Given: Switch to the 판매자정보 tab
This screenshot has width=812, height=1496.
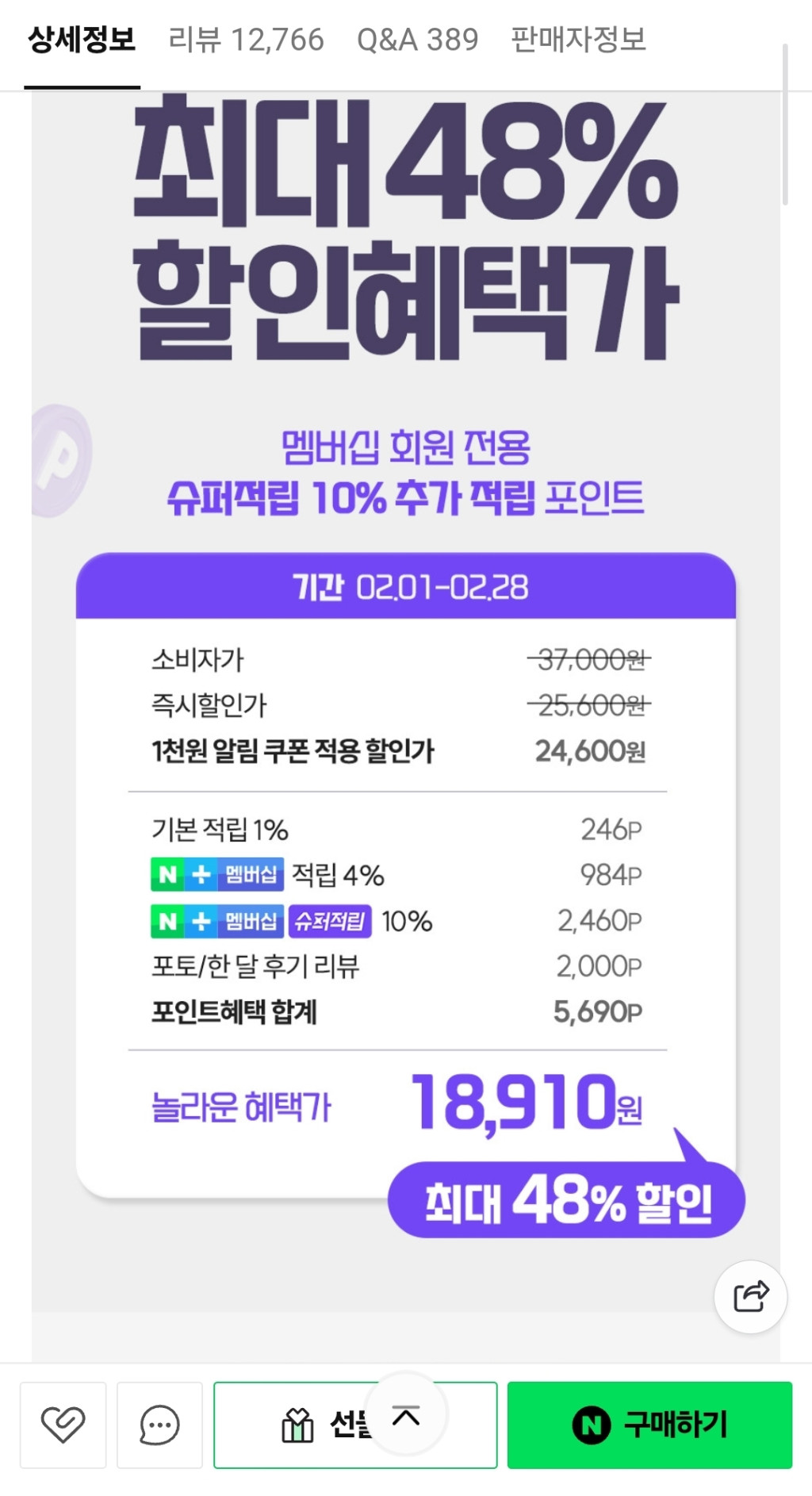Looking at the screenshot, I should (578, 40).
